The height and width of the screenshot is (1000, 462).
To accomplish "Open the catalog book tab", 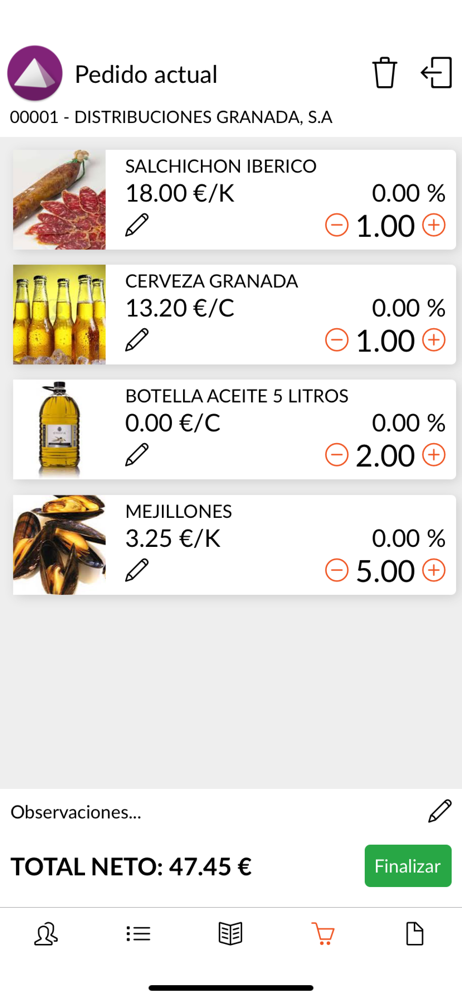I will (x=230, y=934).
